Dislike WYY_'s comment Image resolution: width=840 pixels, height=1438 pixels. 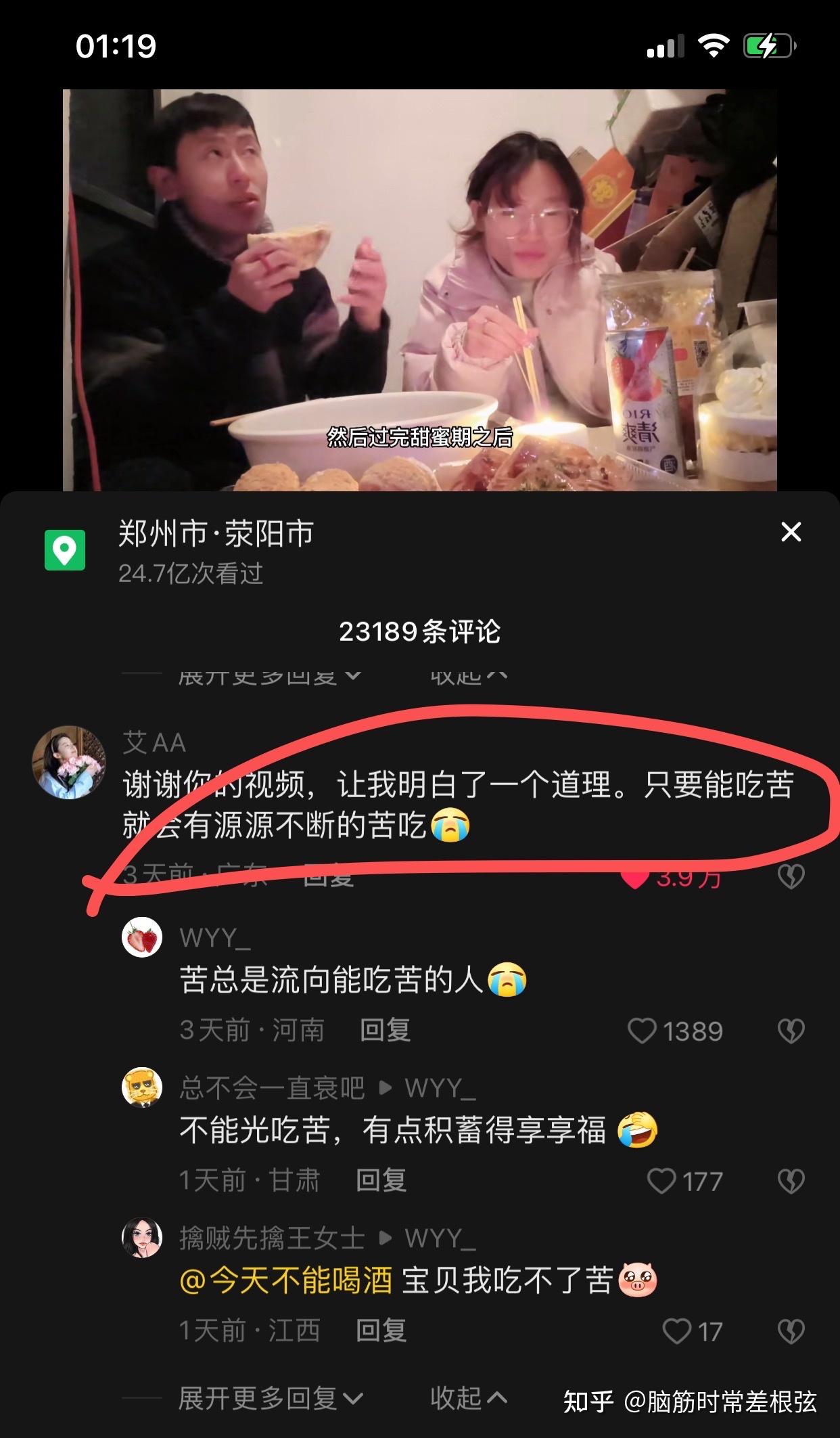click(x=791, y=1031)
